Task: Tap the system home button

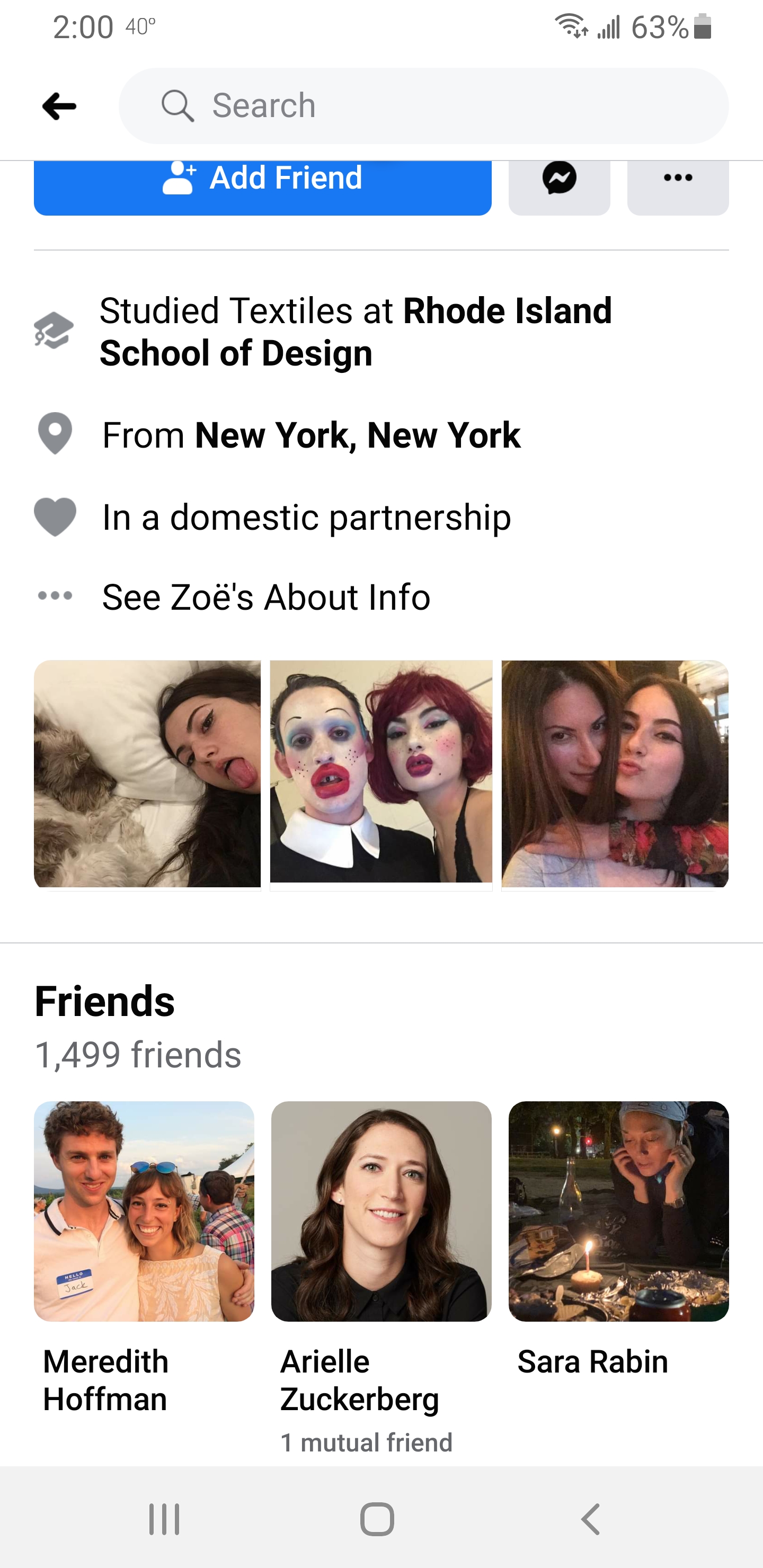Action: click(x=377, y=1519)
